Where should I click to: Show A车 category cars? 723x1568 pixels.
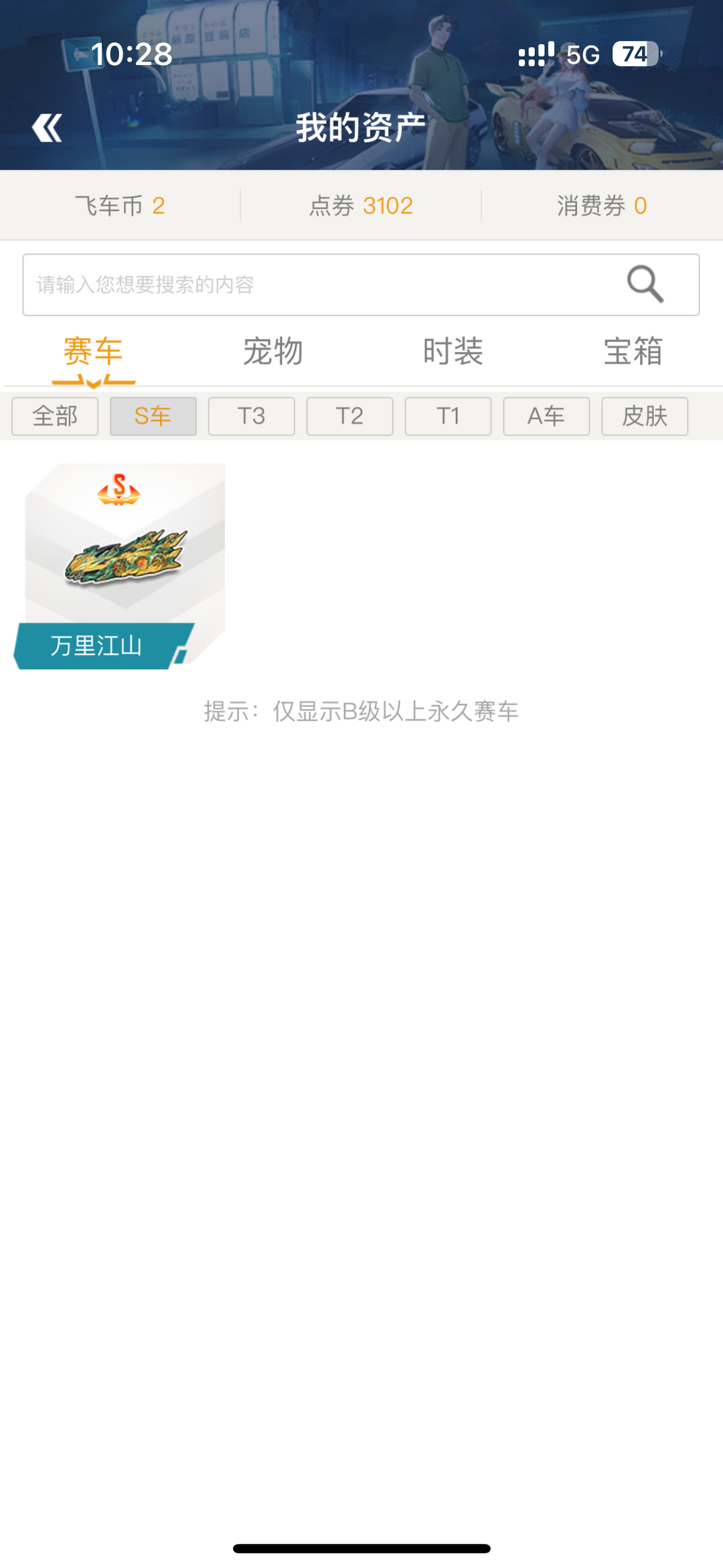pos(547,416)
